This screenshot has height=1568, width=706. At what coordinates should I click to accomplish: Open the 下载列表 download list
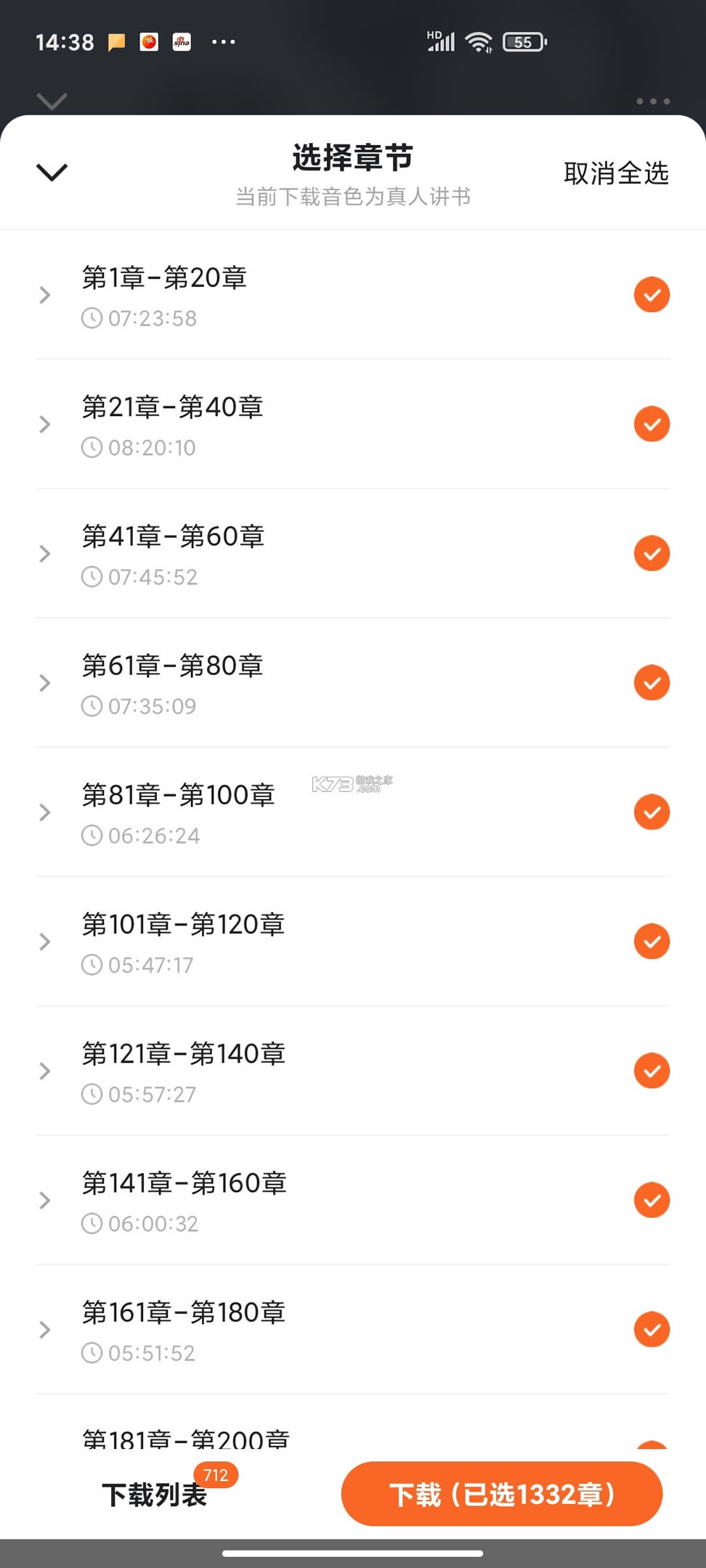pos(155,1495)
